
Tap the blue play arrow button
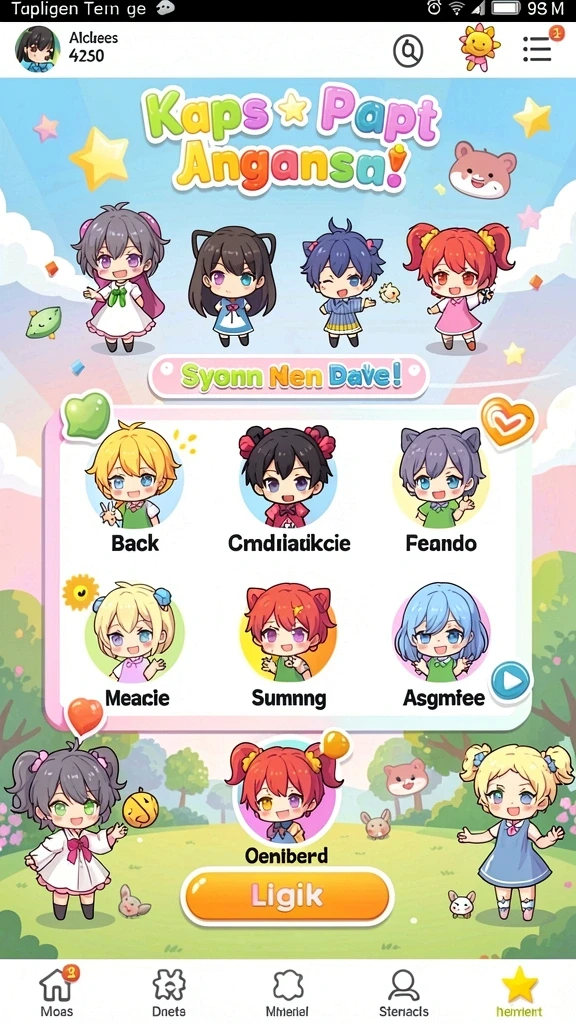coord(511,682)
